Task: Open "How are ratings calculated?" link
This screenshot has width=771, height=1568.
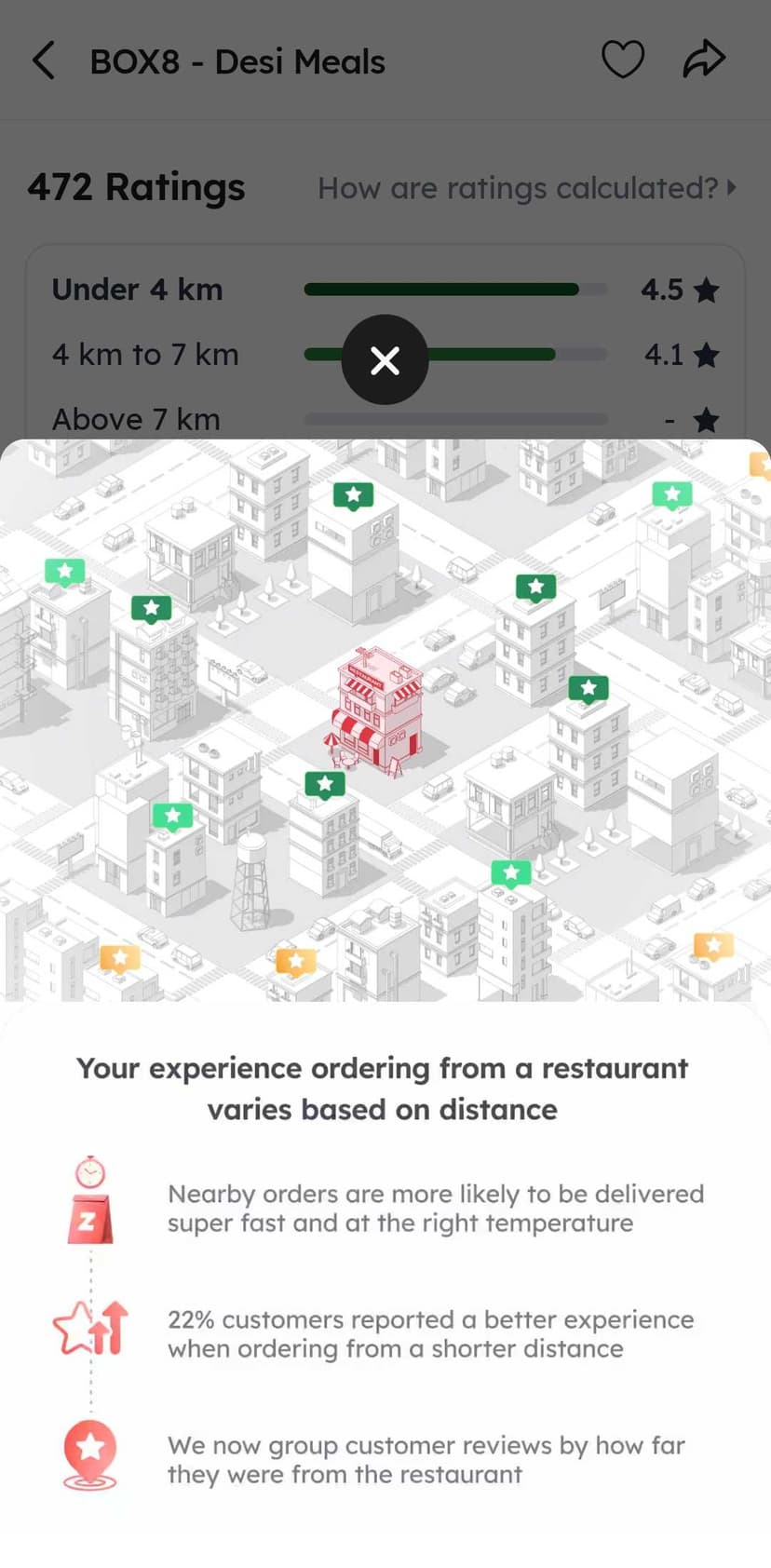Action: (x=526, y=188)
